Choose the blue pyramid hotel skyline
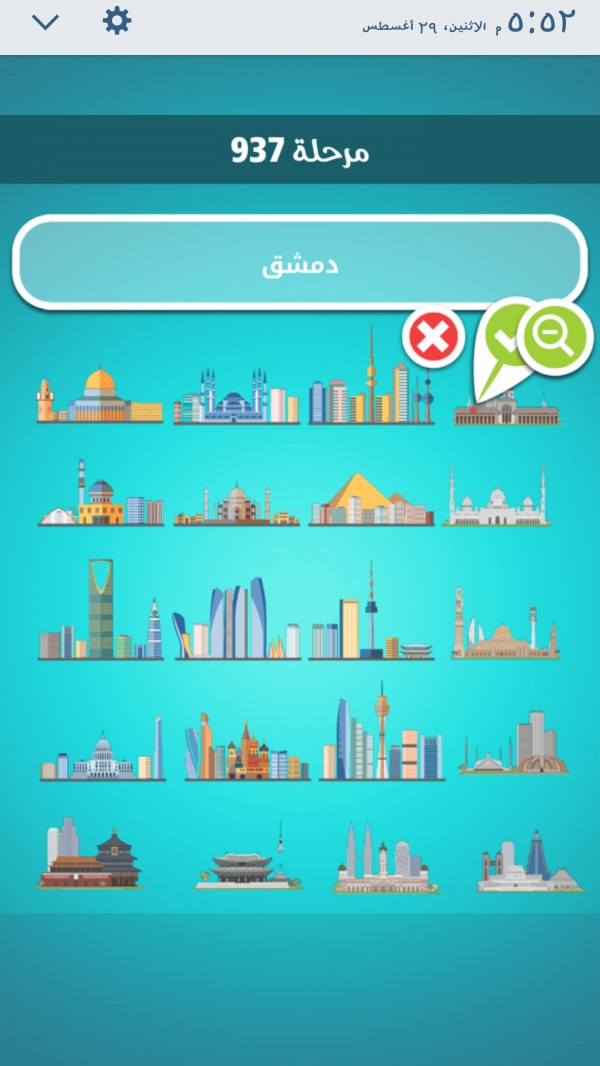This screenshot has height=1066, width=600. pyautogui.click(x=529, y=862)
